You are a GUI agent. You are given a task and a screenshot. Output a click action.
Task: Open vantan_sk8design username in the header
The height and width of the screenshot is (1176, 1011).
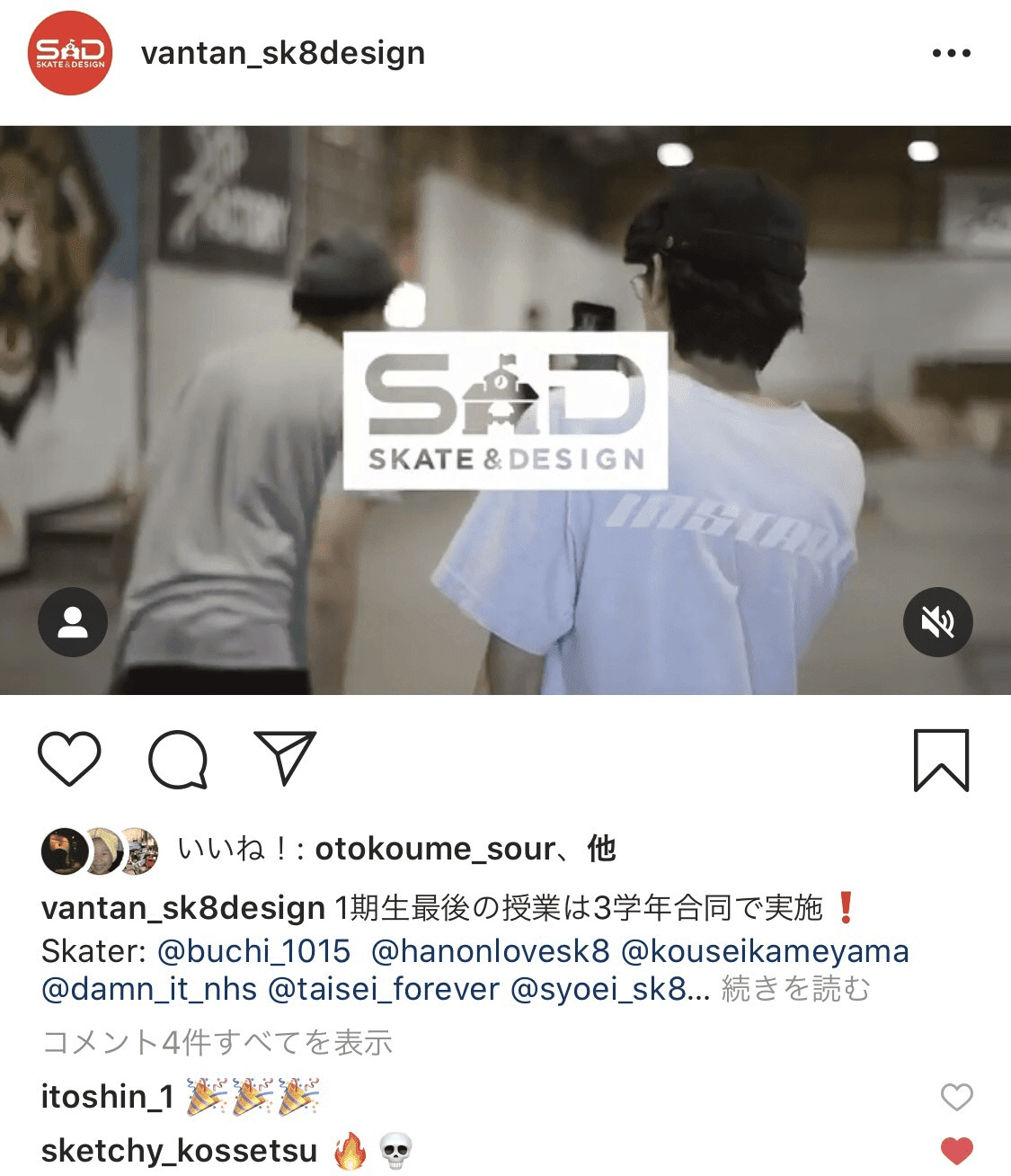[x=282, y=53]
